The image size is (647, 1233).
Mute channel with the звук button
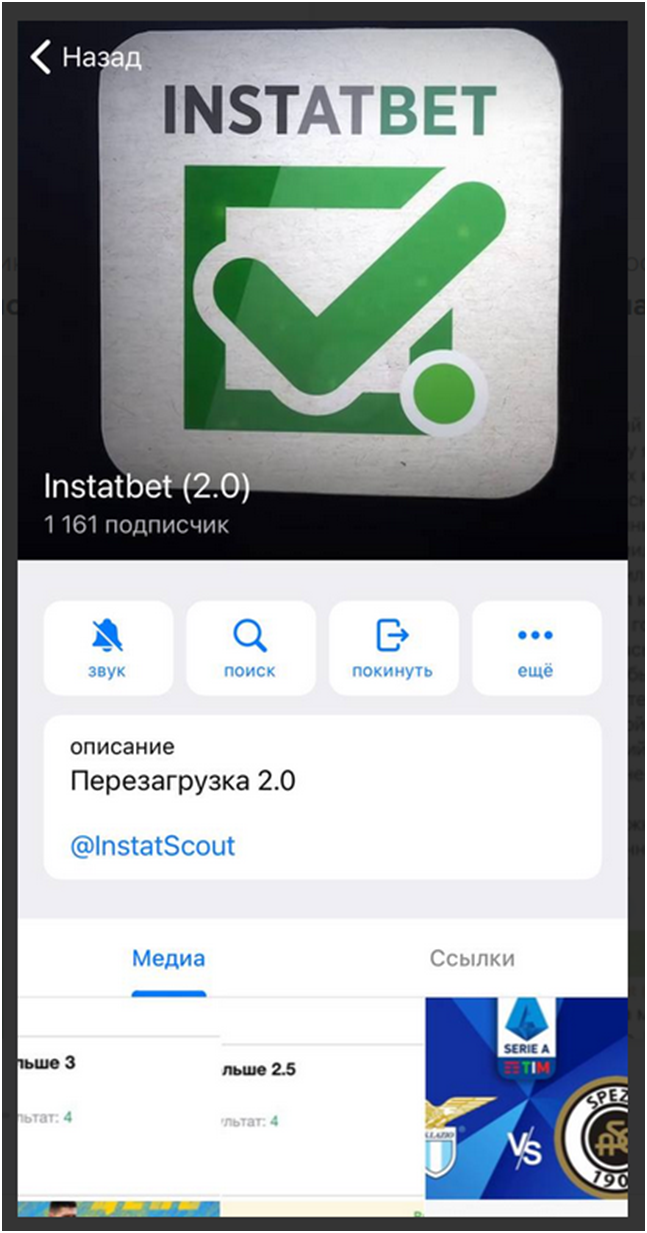[x=108, y=647]
